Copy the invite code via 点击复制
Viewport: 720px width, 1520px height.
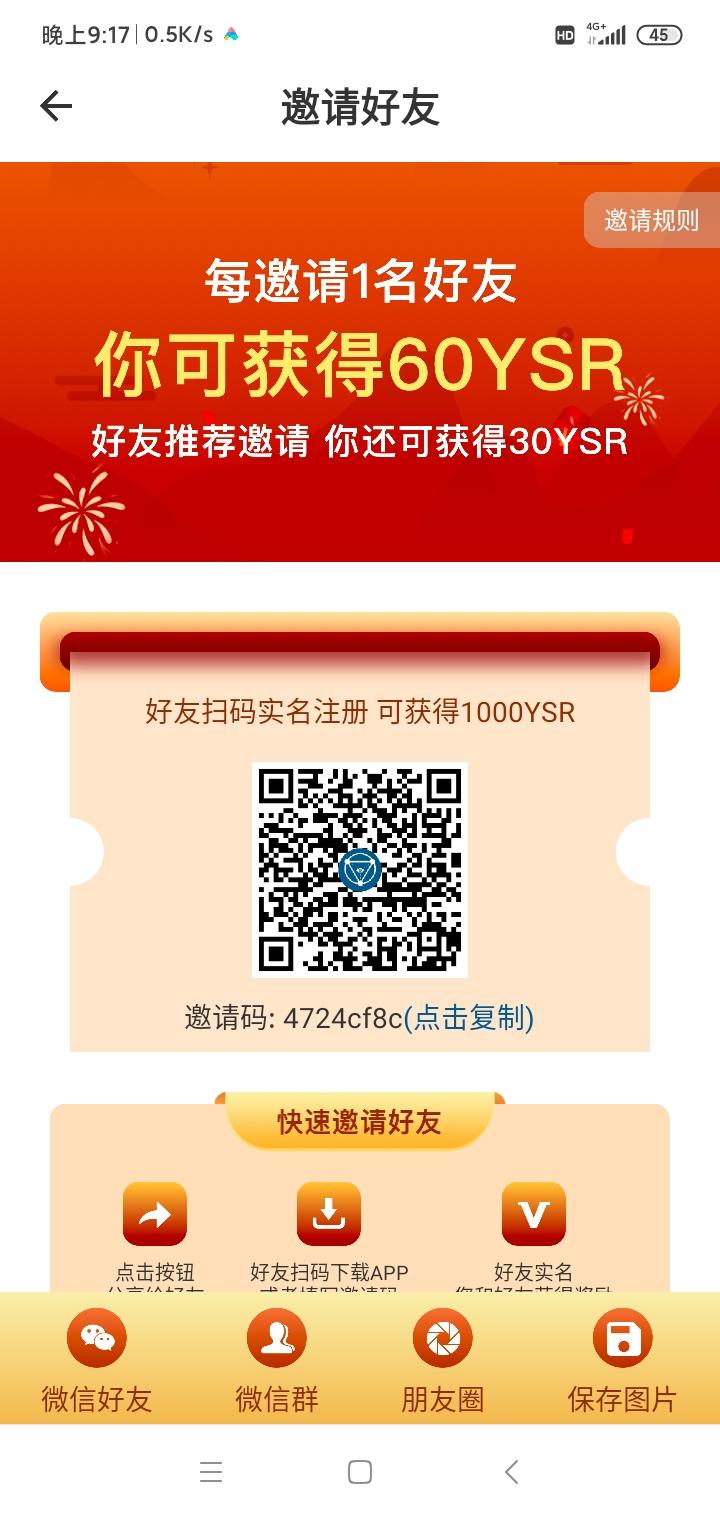coord(469,1018)
